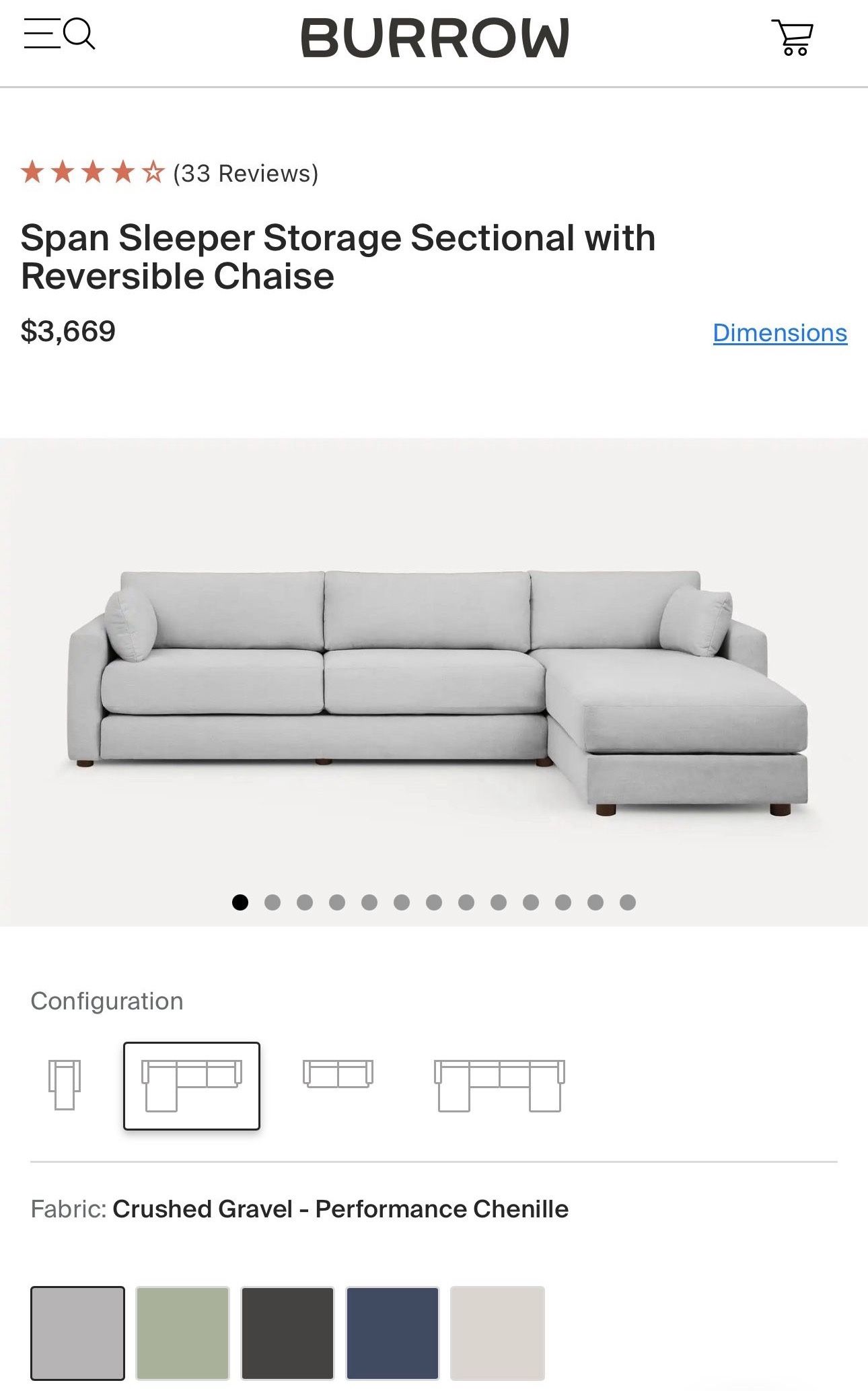
Task: Open the Dimensions link
Action: coord(779,333)
